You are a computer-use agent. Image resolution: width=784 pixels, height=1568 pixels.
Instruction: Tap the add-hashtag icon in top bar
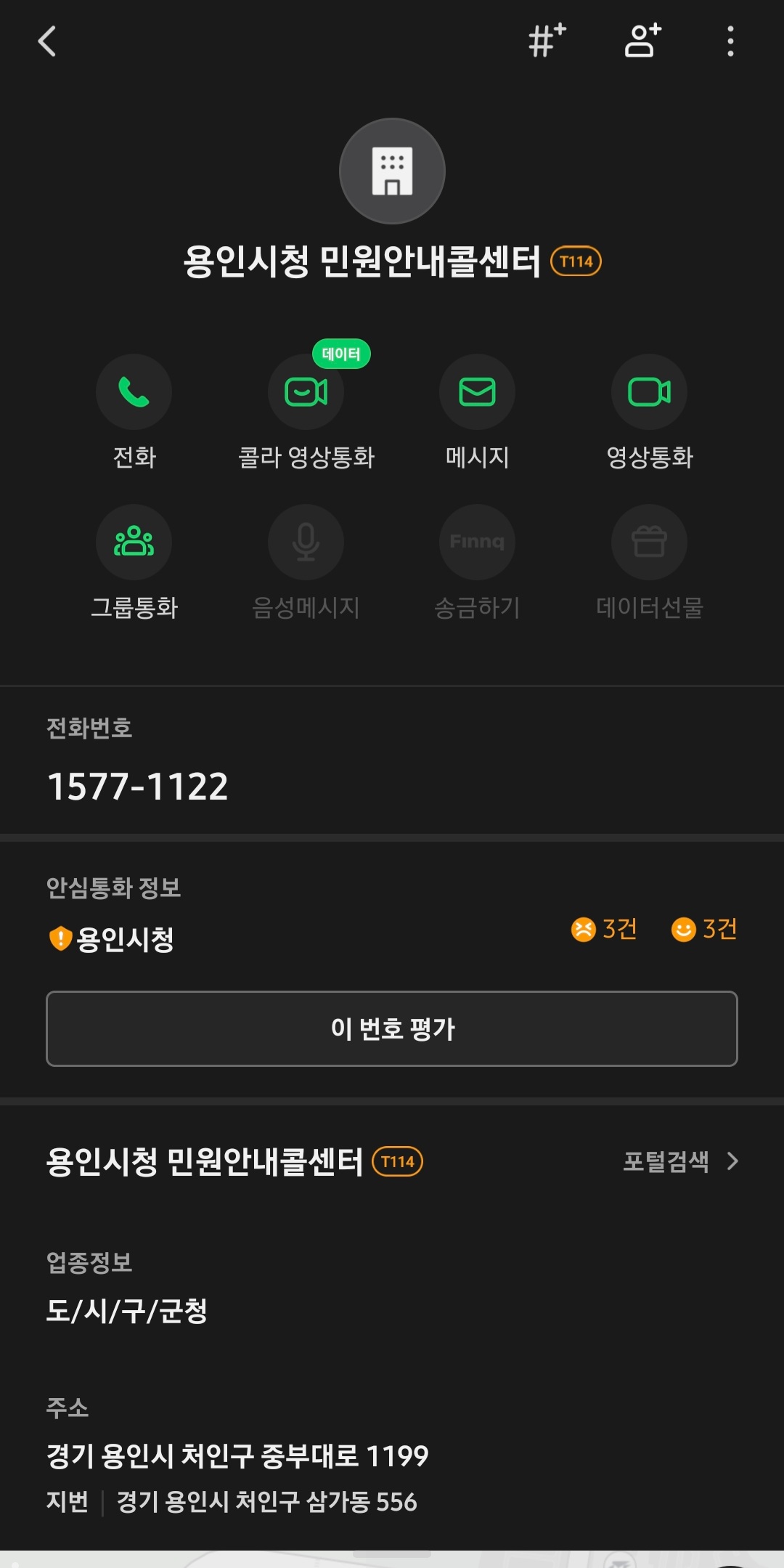point(543,42)
